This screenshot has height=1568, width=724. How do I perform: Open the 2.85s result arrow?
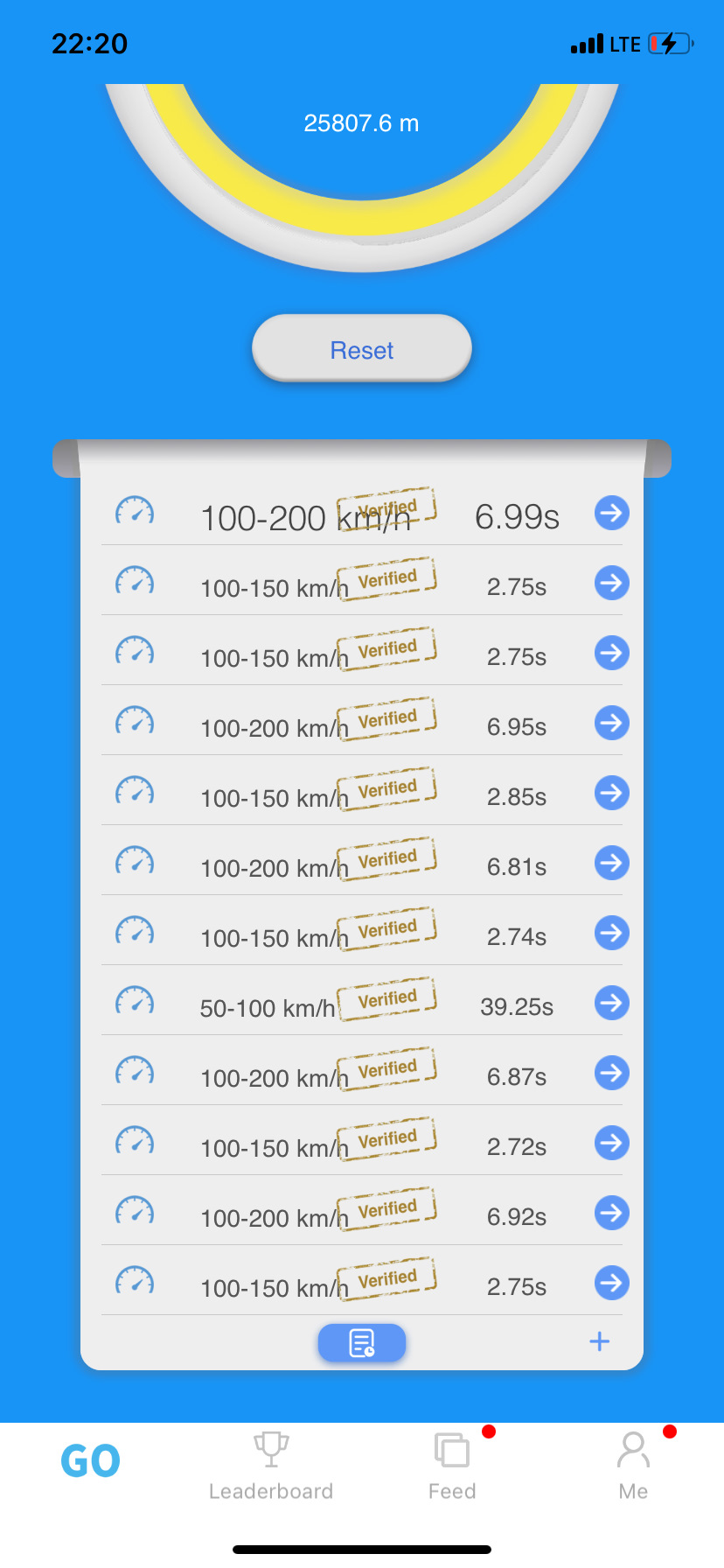[x=611, y=793]
